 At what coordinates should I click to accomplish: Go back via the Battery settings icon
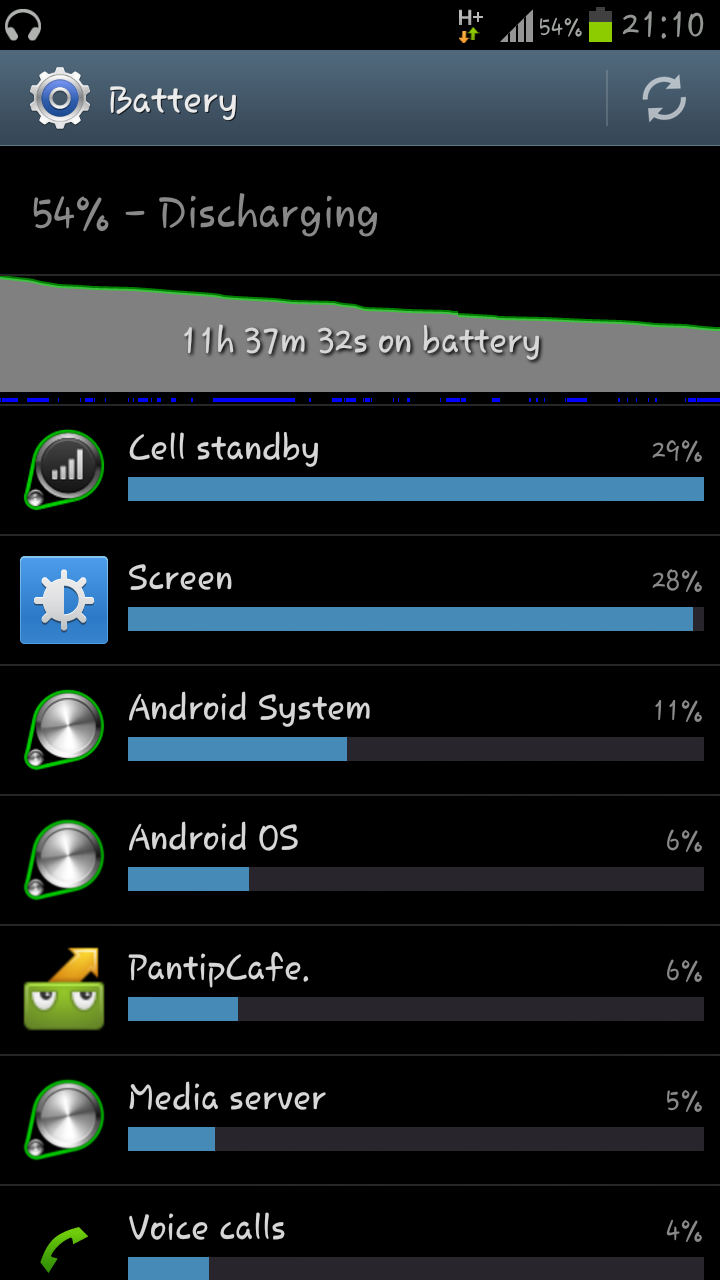(59, 99)
